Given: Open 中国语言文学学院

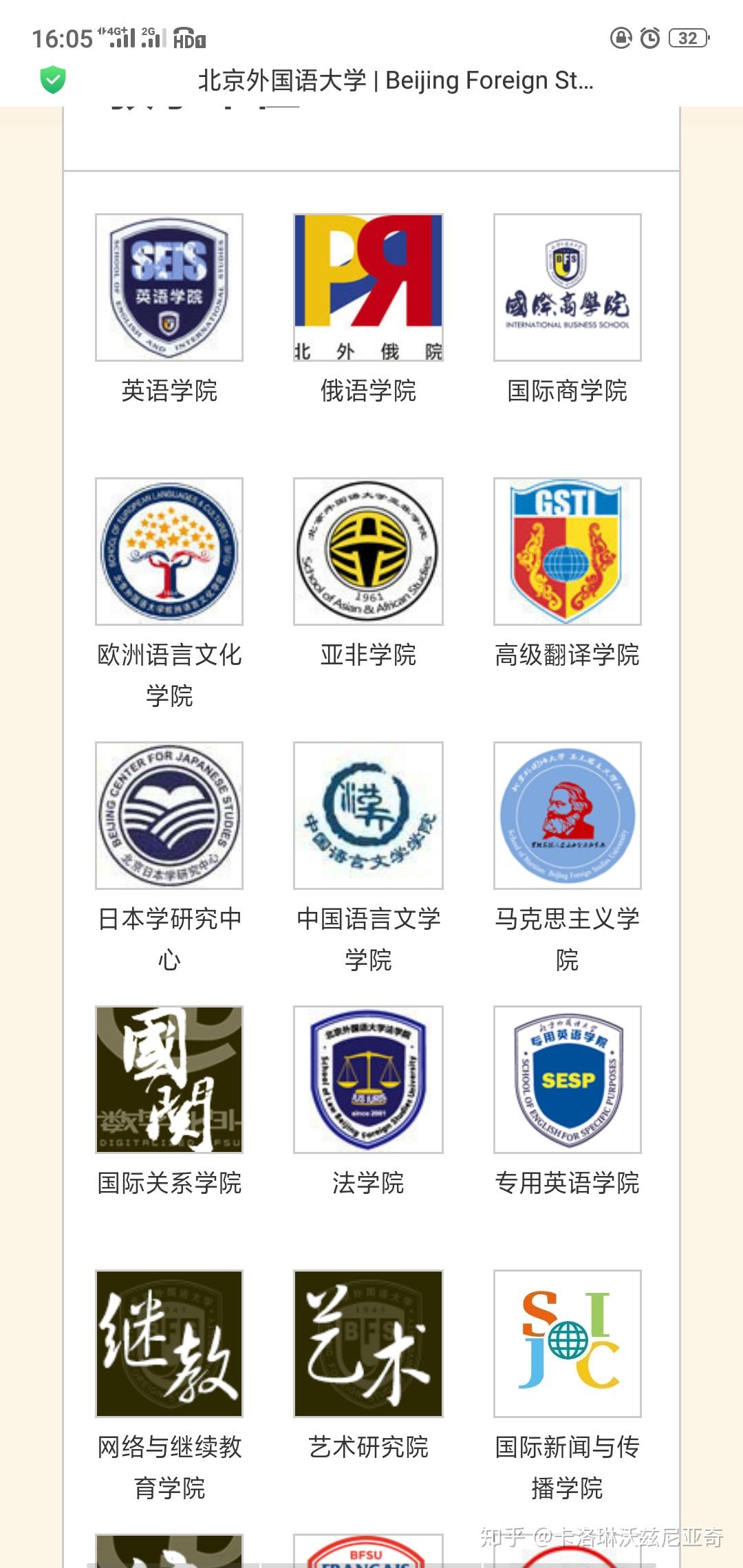Looking at the screenshot, I should [x=368, y=816].
